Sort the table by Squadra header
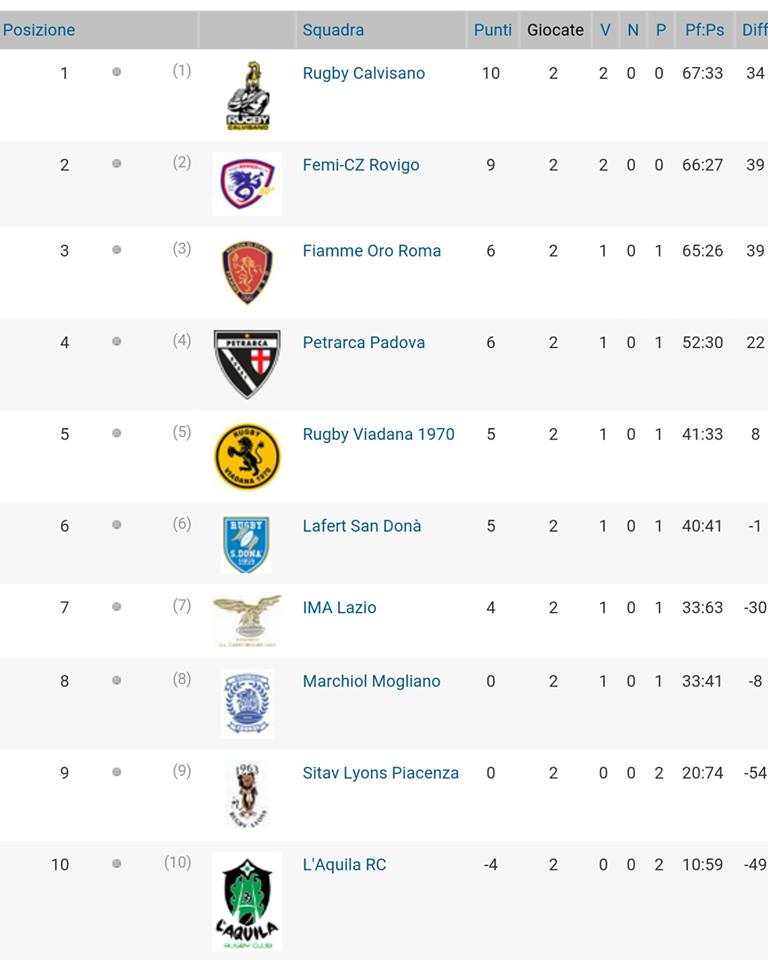Screen dimensions: 768x960 pos(333,30)
